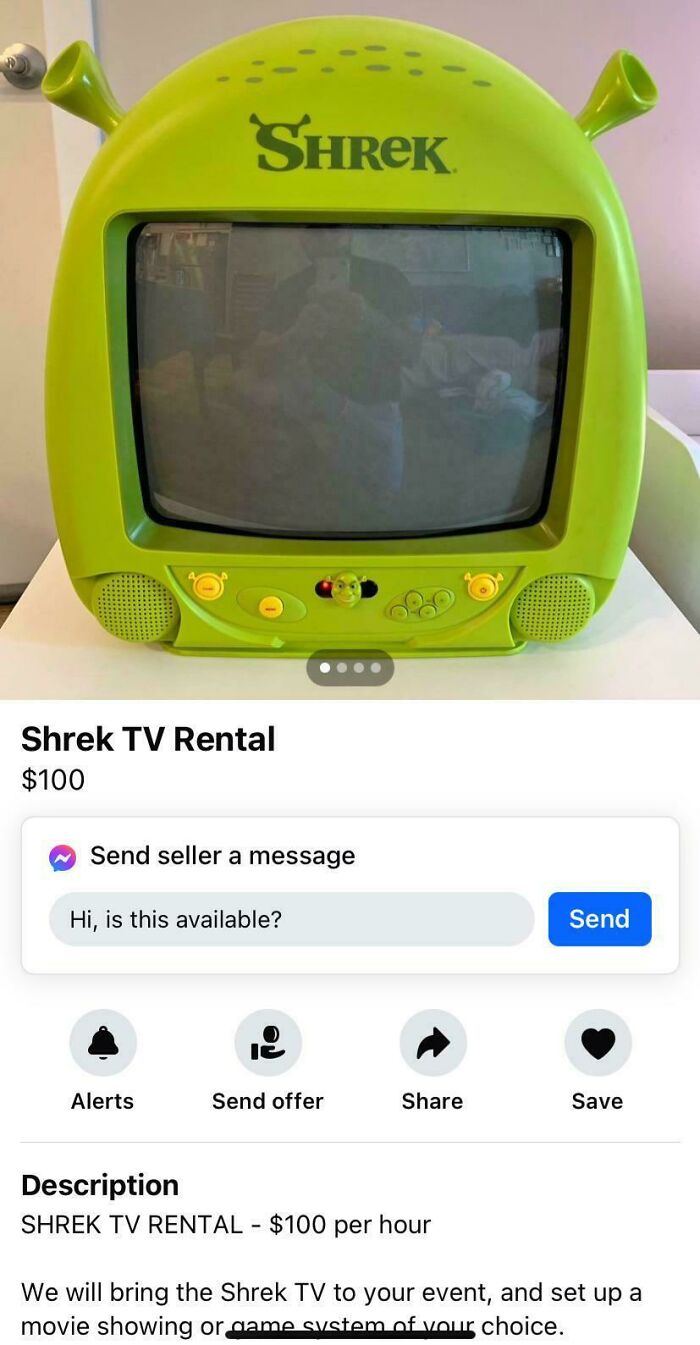
Task: Share the Shrek TV Rental listing
Action: tap(432, 1043)
